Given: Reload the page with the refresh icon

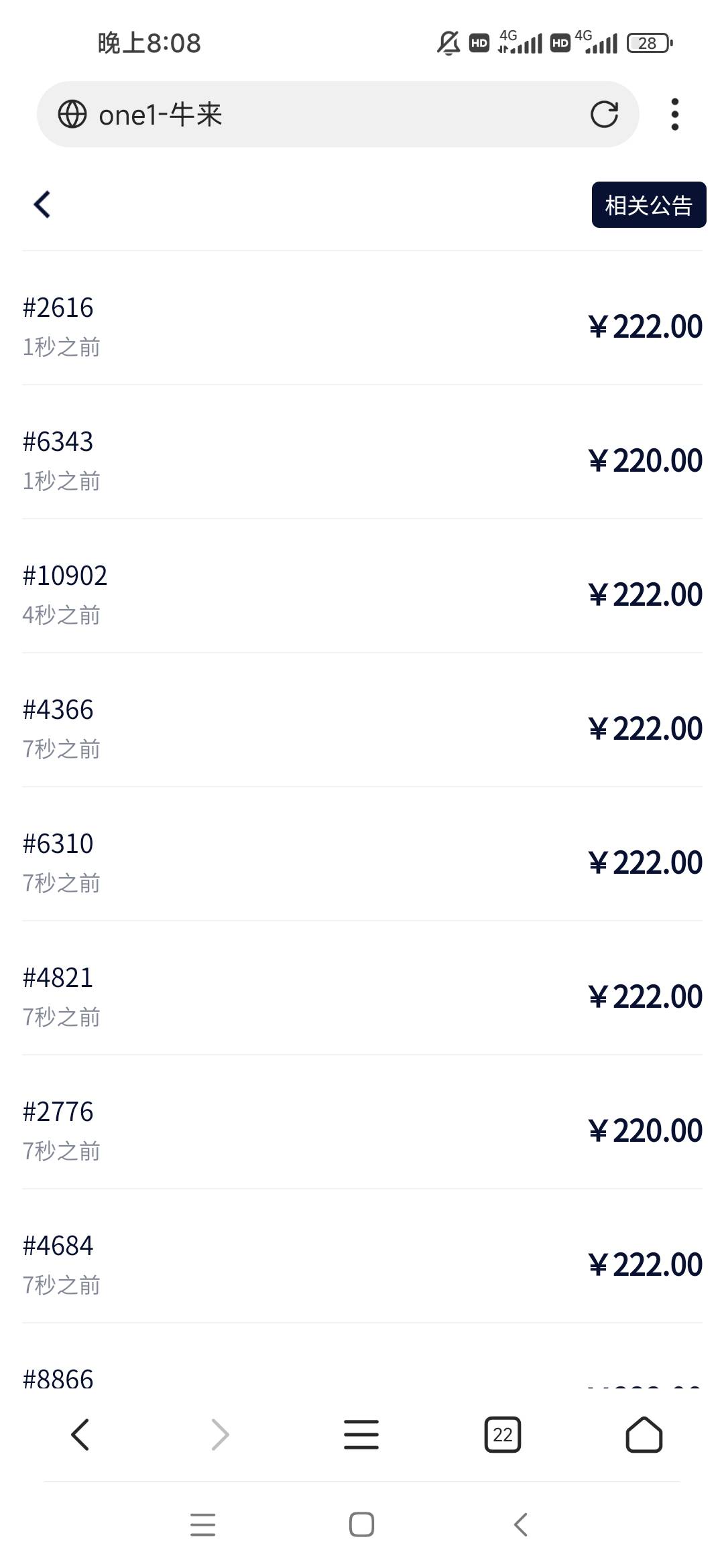Looking at the screenshot, I should 604,115.
